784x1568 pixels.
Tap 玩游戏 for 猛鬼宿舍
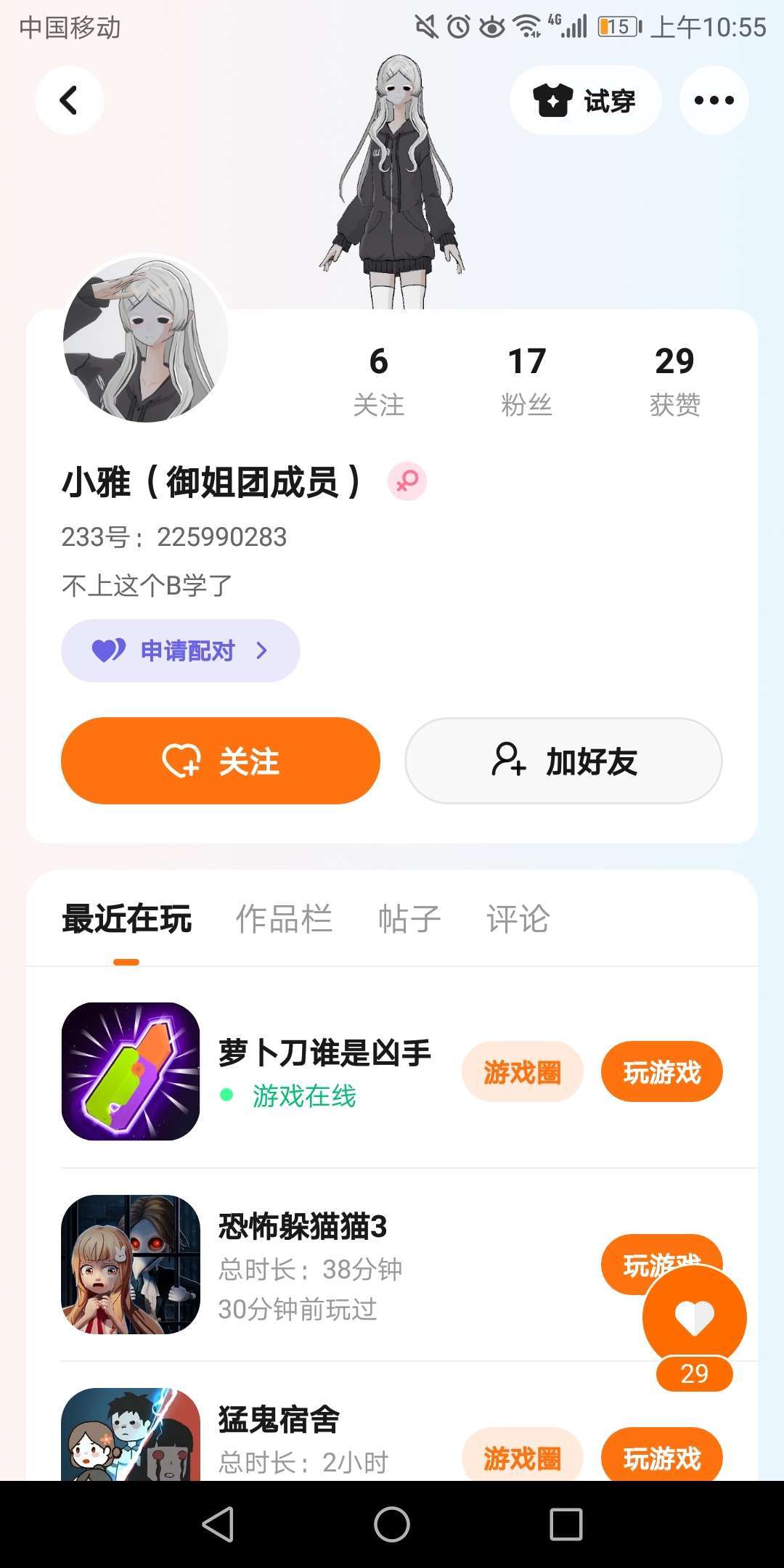coord(661,1457)
